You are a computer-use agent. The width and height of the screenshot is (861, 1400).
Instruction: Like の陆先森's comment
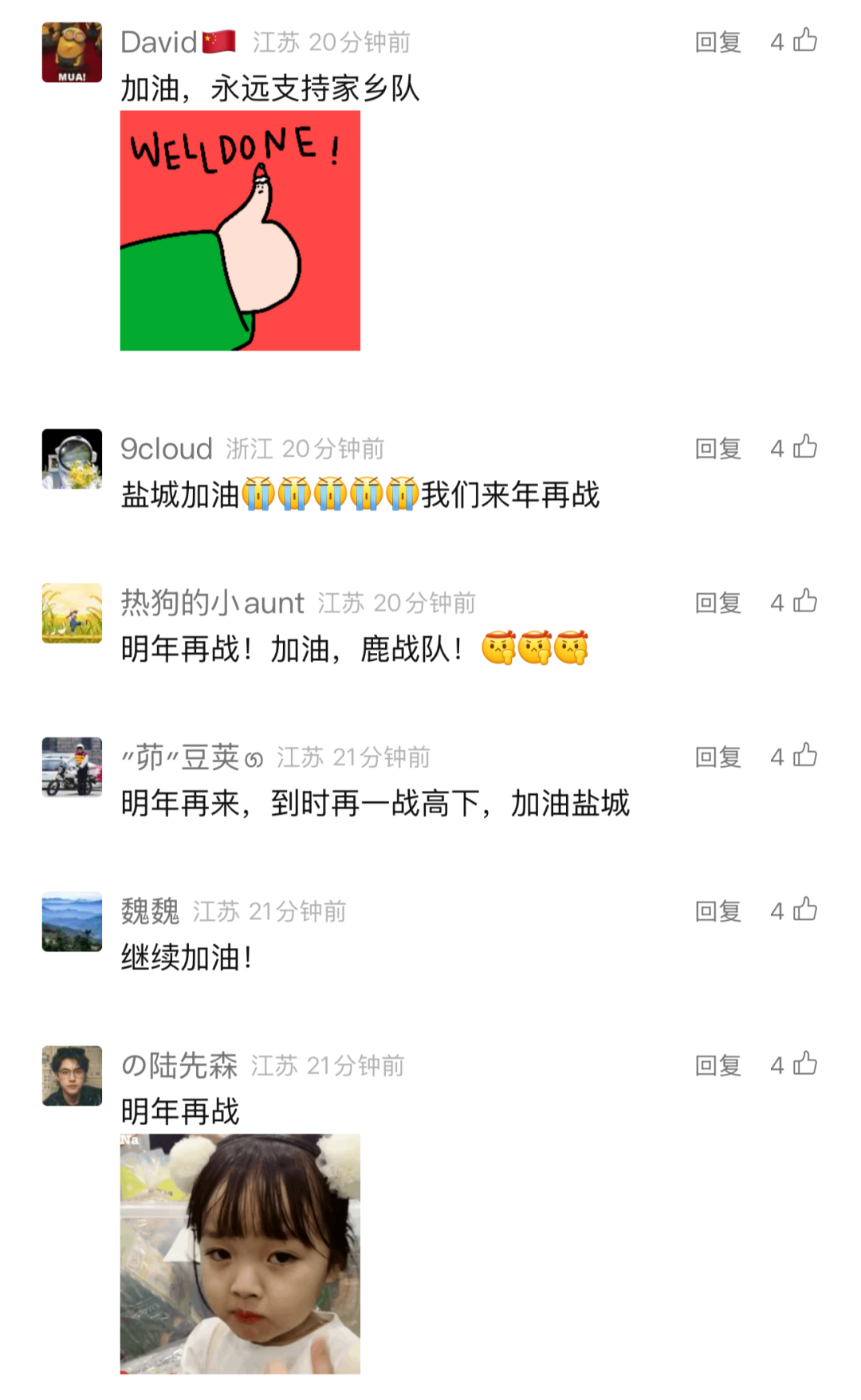click(804, 1064)
